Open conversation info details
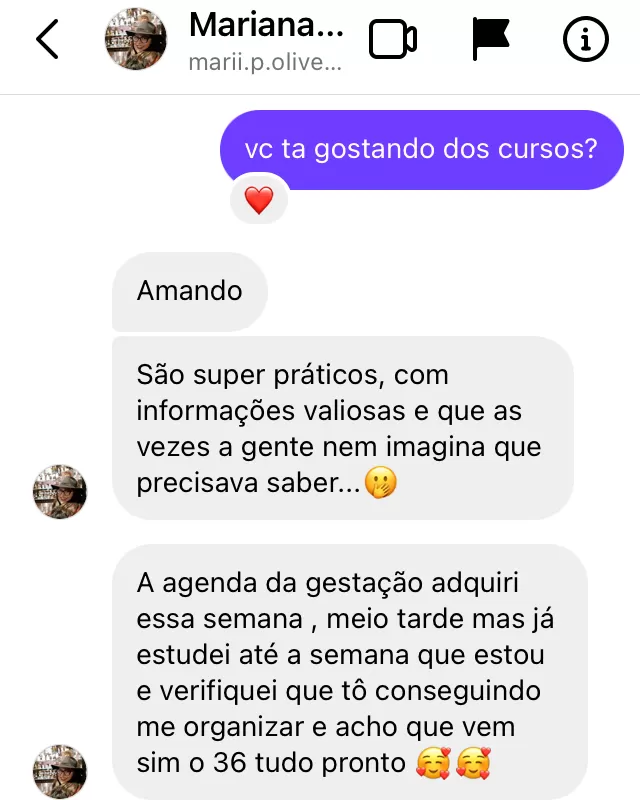 point(586,40)
